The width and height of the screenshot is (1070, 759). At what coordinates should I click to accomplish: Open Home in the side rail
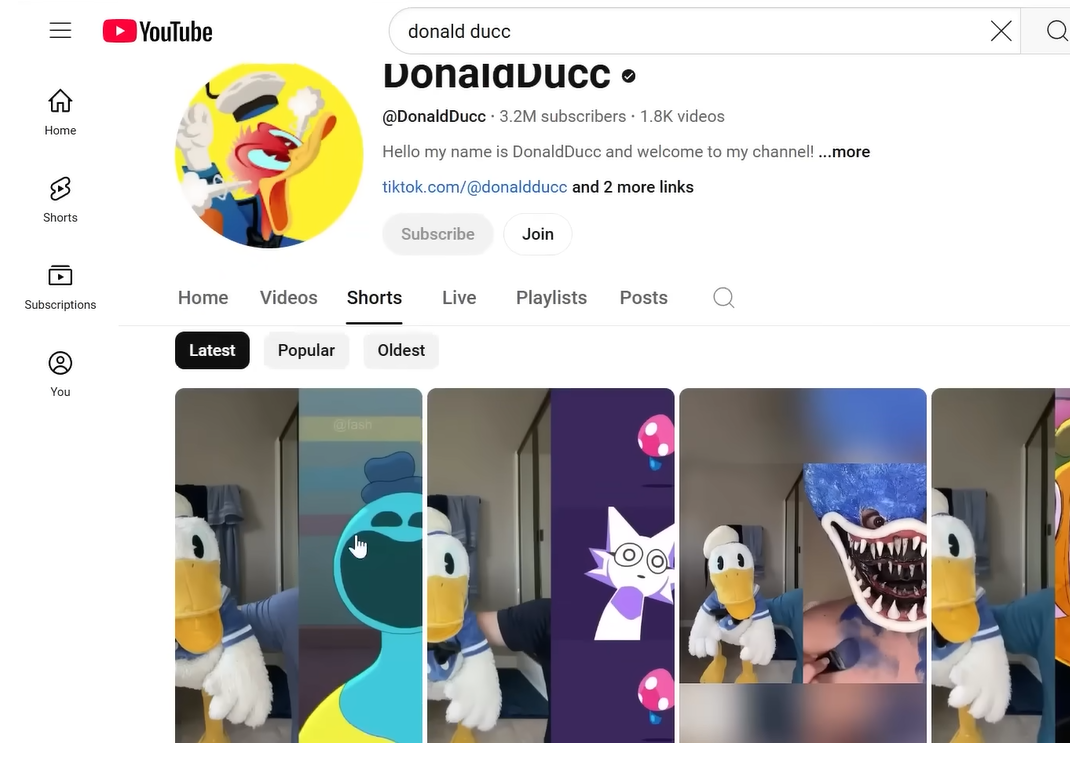[60, 112]
